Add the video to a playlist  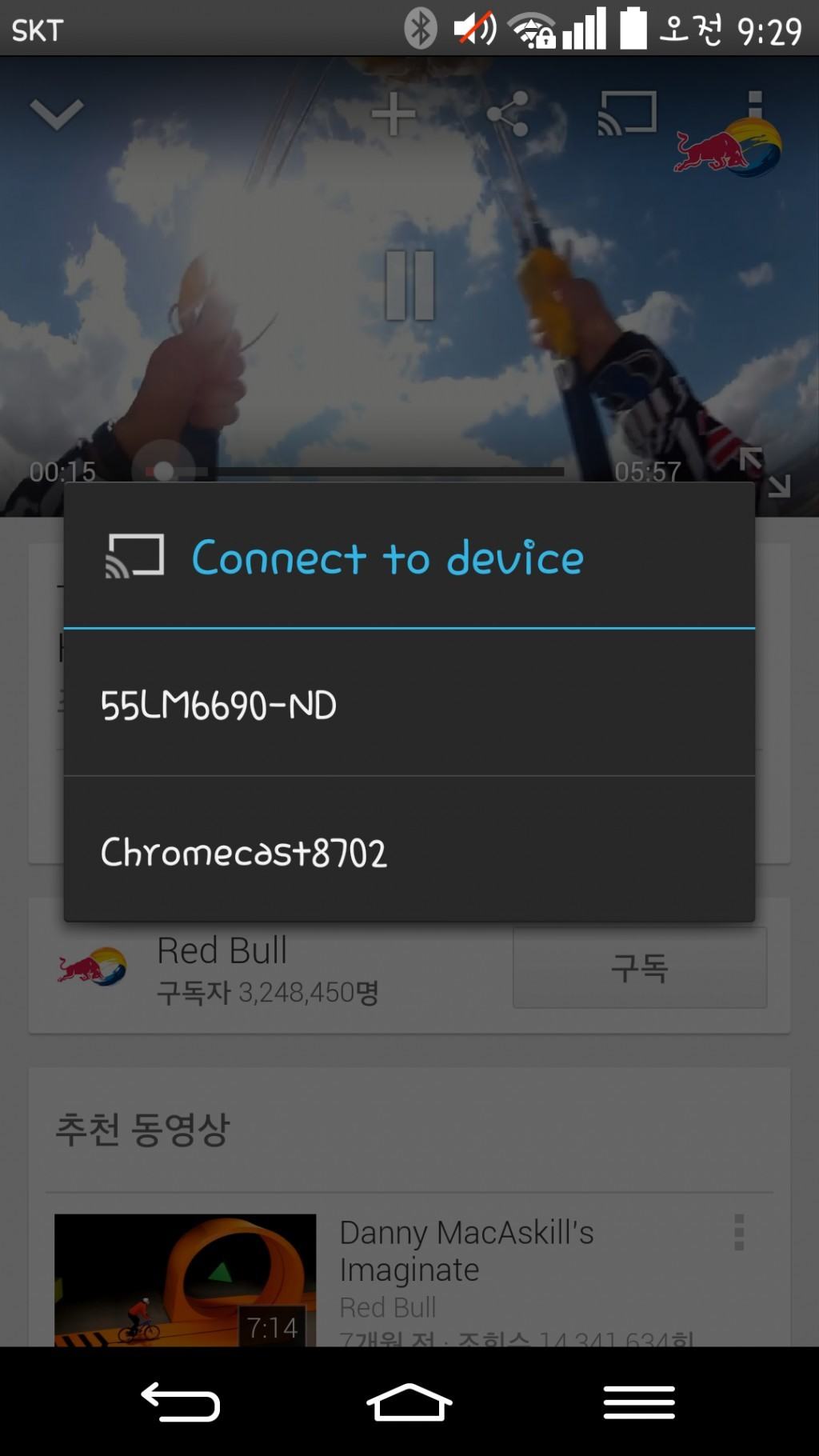(394, 114)
